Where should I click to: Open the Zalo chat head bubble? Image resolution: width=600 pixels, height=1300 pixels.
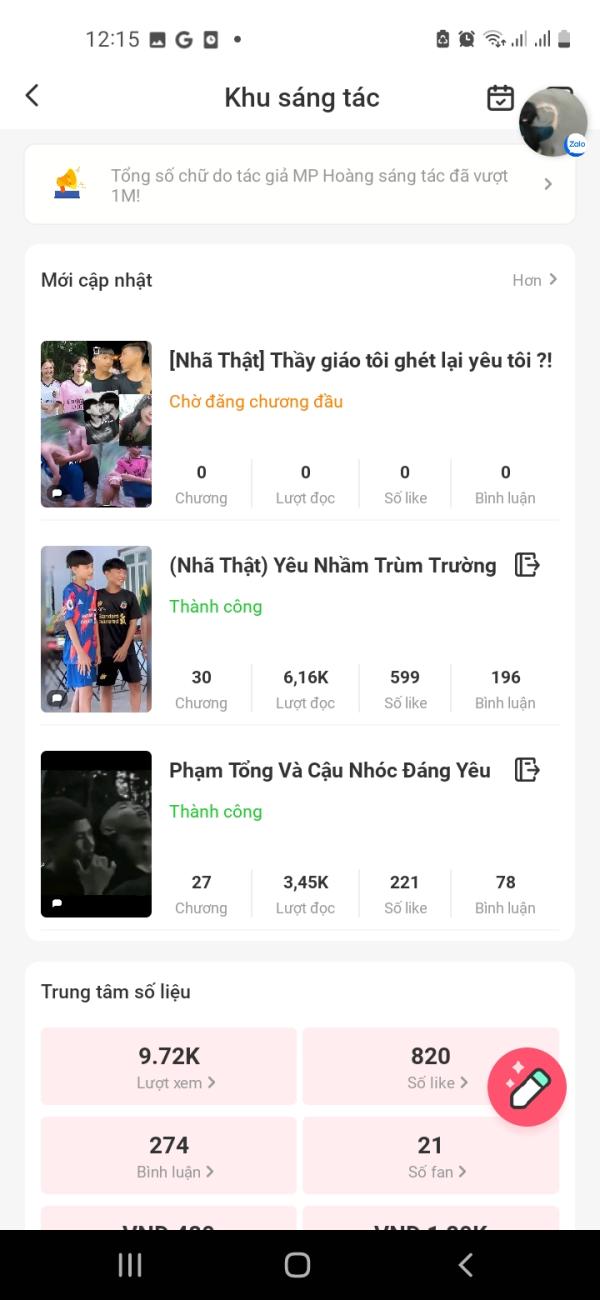[553, 122]
